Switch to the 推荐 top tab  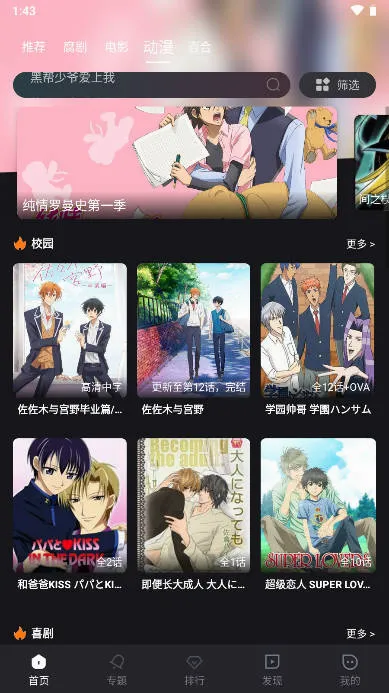tap(34, 47)
